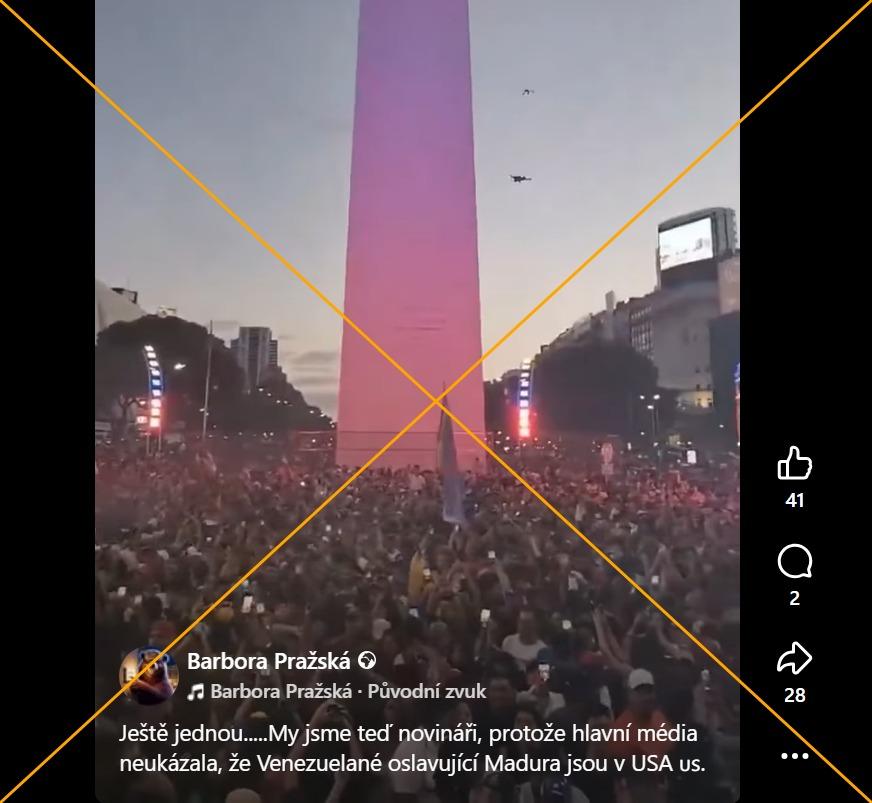The width and height of the screenshot is (872, 803).
Task: Open the comments on this reel
Action: (794, 562)
